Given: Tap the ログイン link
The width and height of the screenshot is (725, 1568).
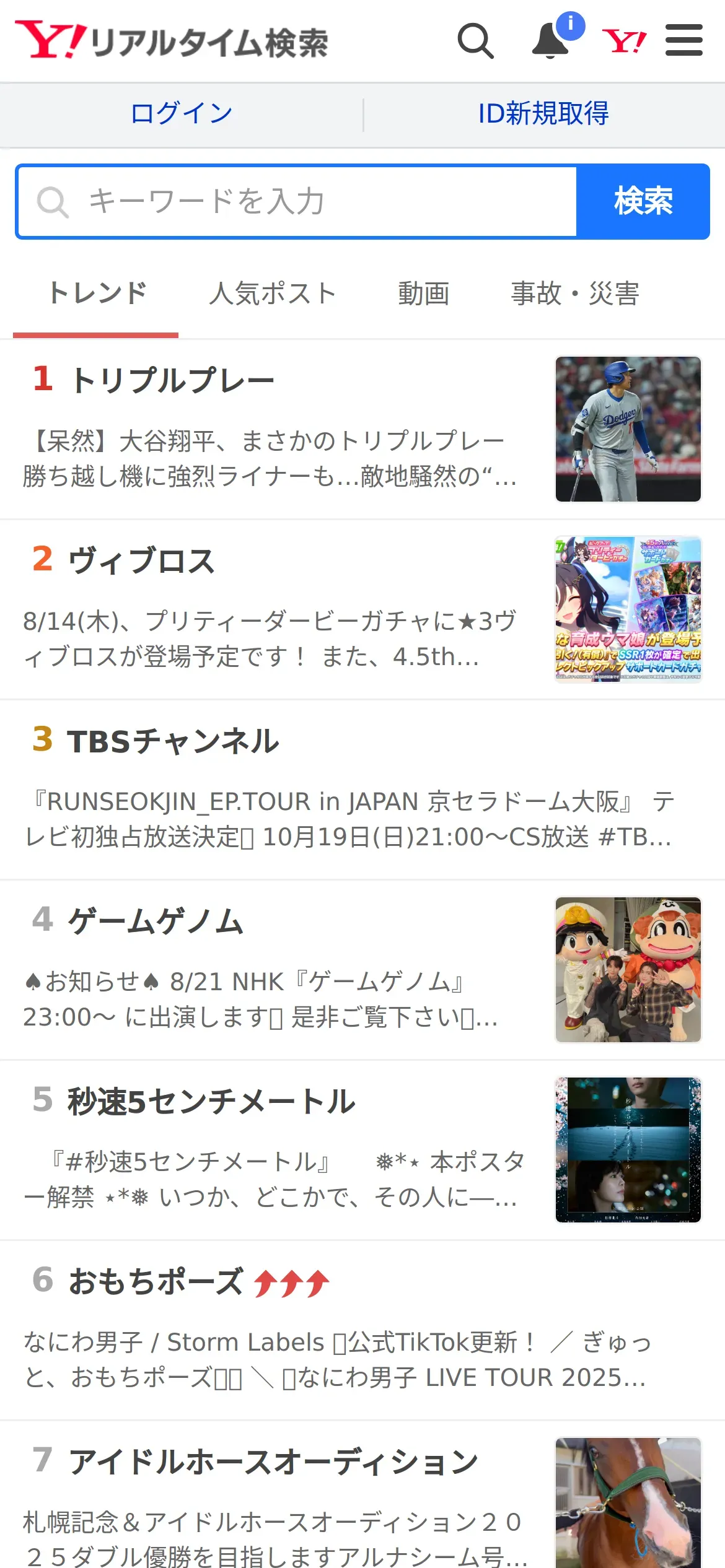Looking at the screenshot, I should pyautogui.click(x=182, y=114).
